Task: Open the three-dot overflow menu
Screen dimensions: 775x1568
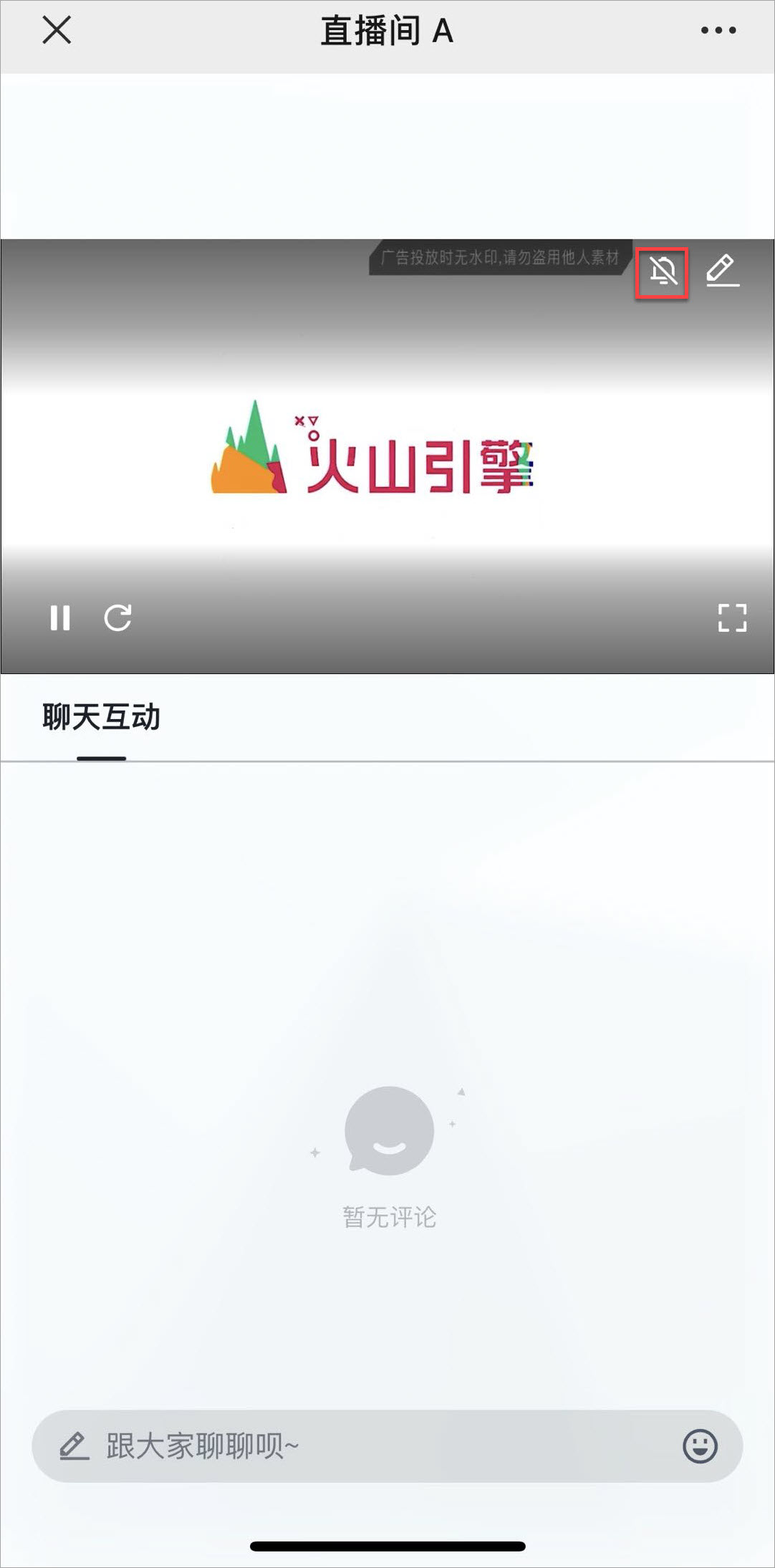Action: tap(718, 30)
